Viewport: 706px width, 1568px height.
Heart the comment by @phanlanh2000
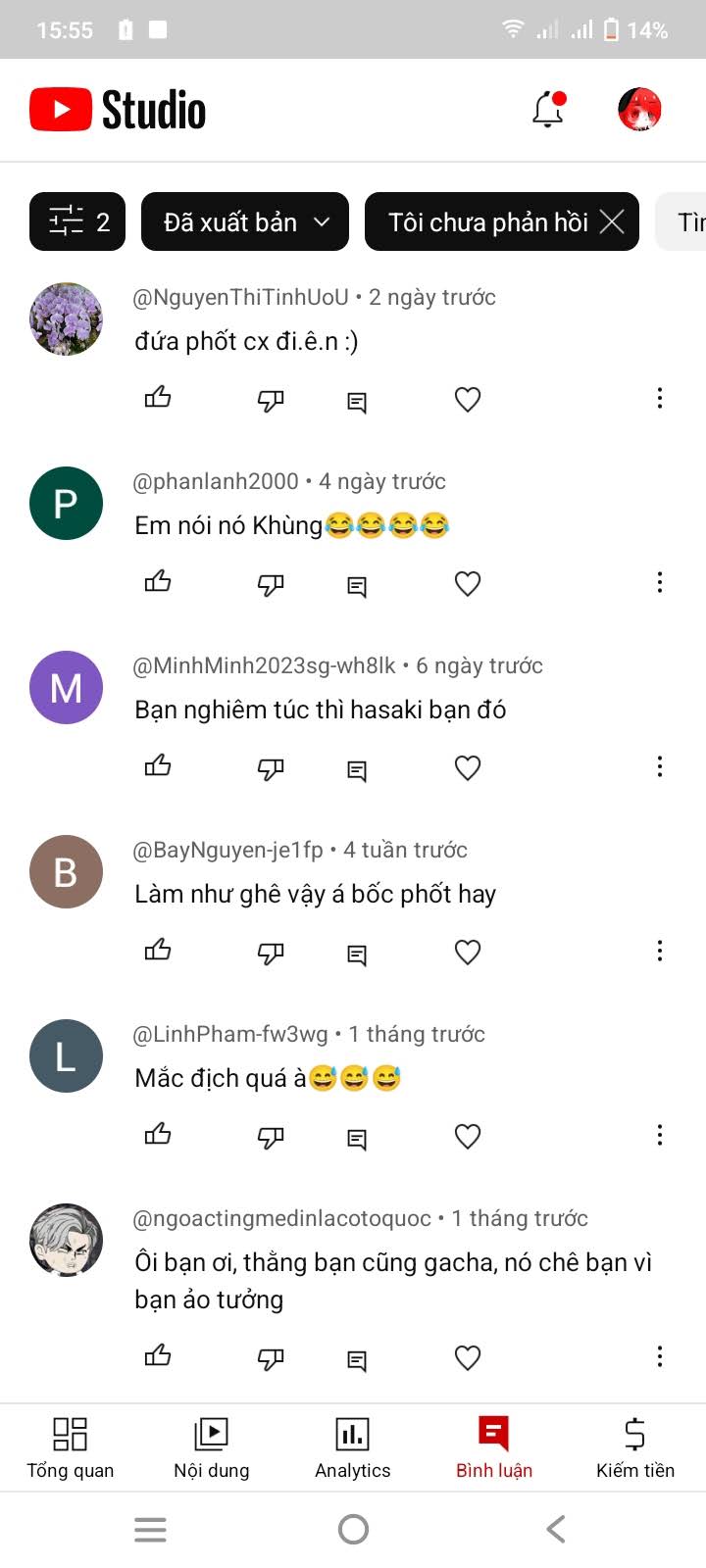(x=468, y=583)
